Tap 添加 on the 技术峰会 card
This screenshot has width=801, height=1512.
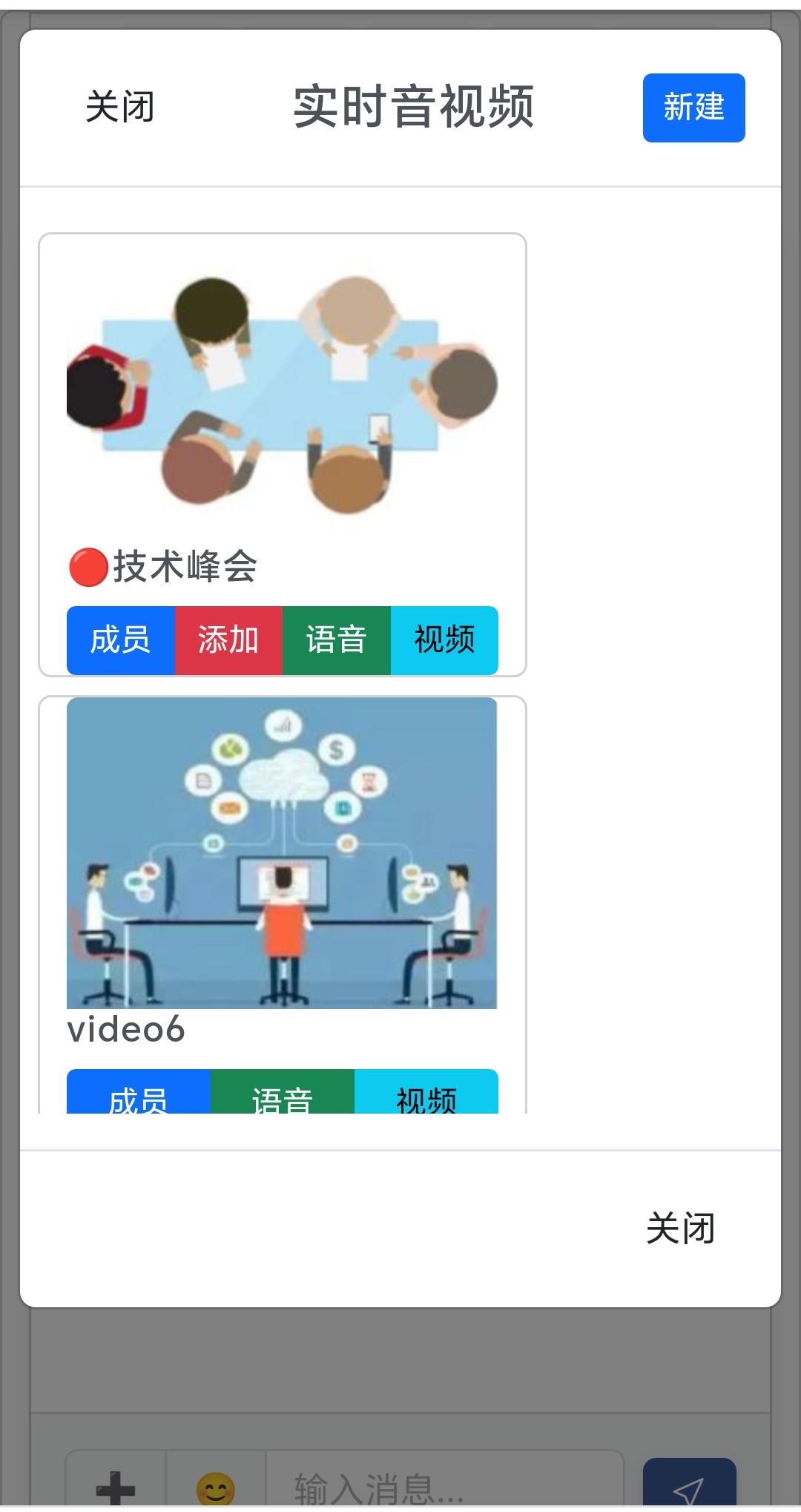(x=228, y=640)
